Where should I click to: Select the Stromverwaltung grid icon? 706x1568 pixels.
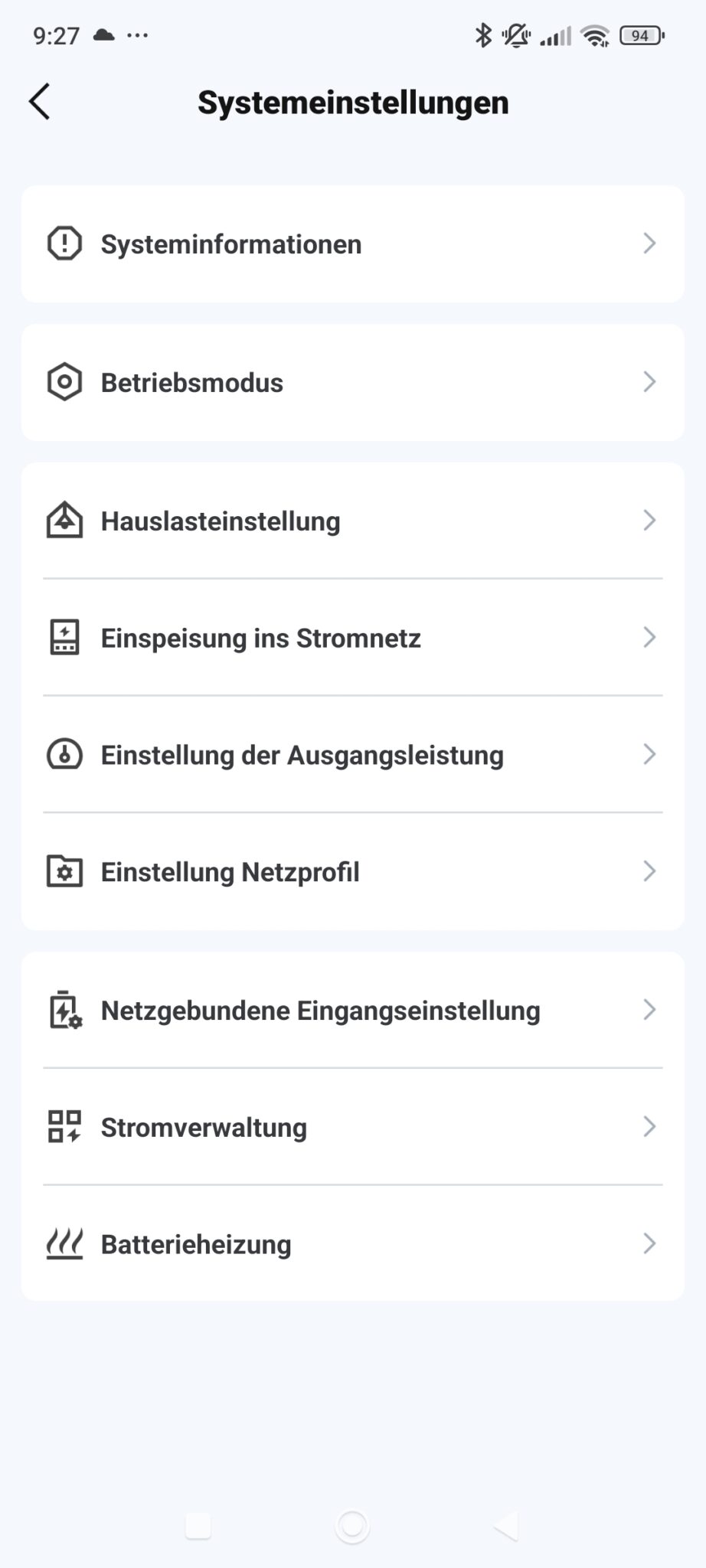tap(64, 1126)
